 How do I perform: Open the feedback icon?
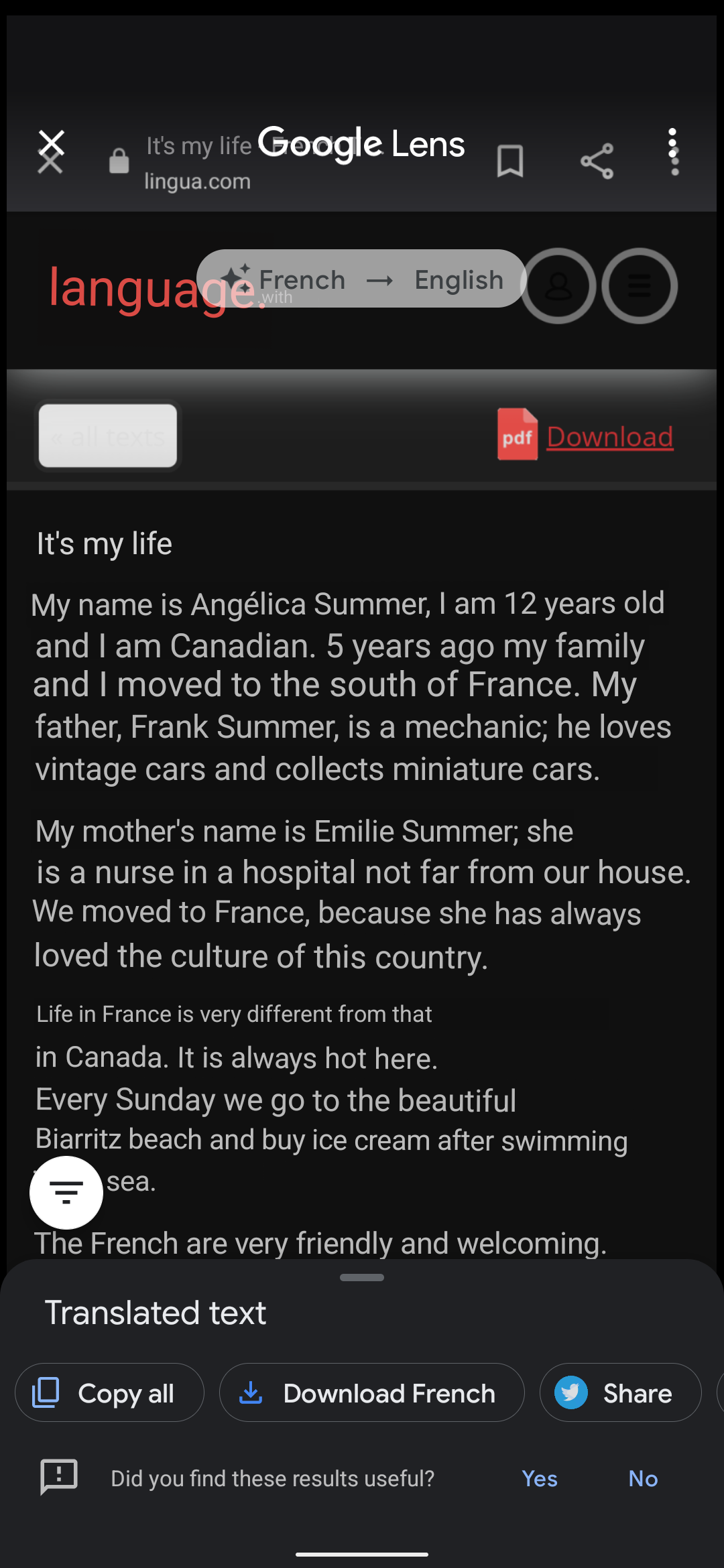point(59,1476)
